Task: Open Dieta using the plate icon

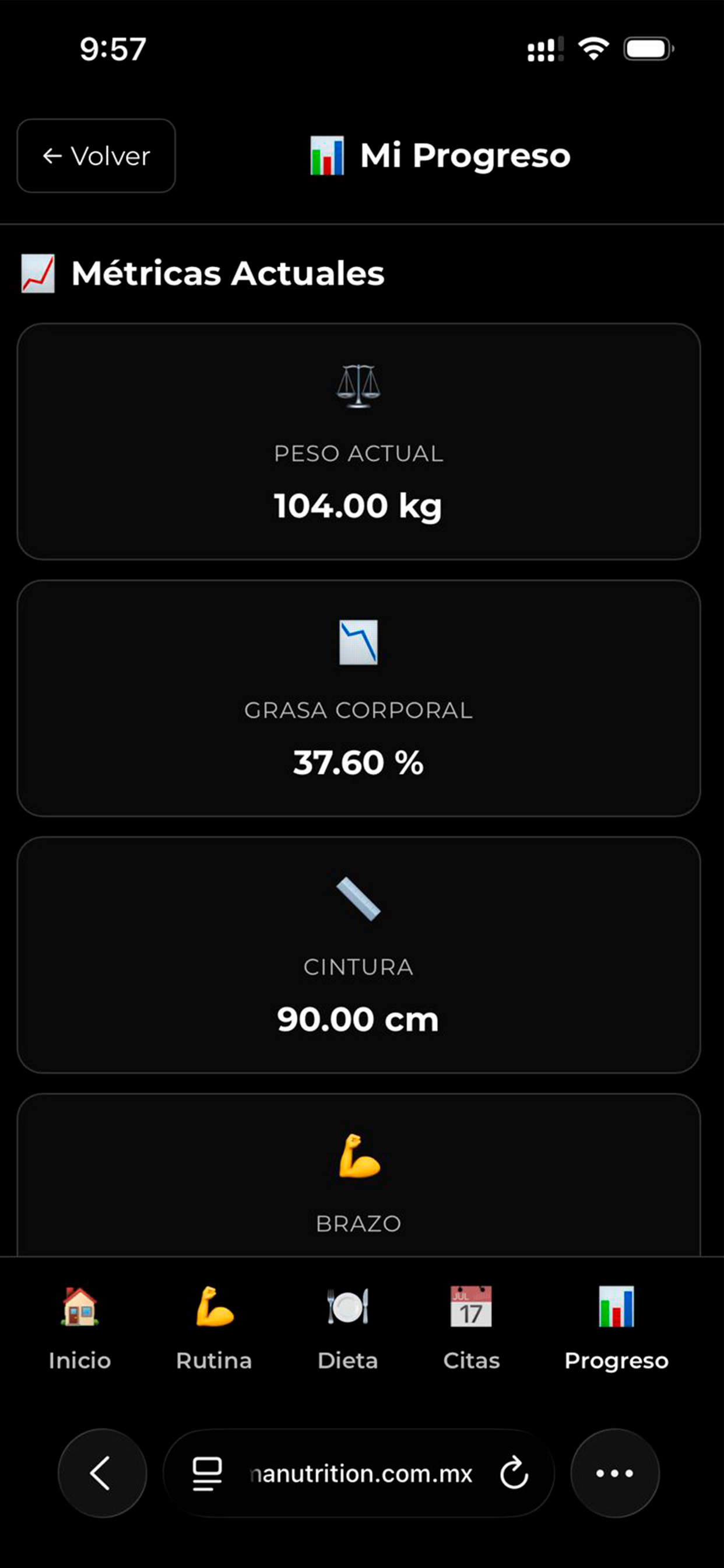Action: click(x=348, y=1306)
